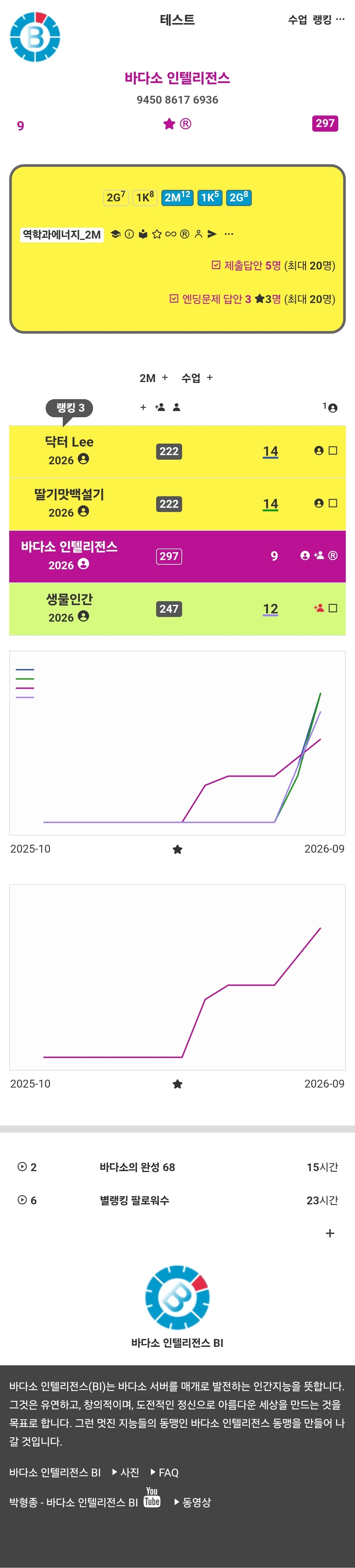Open the 수업 menu at the top
The height and width of the screenshot is (1568, 355).
(x=297, y=20)
